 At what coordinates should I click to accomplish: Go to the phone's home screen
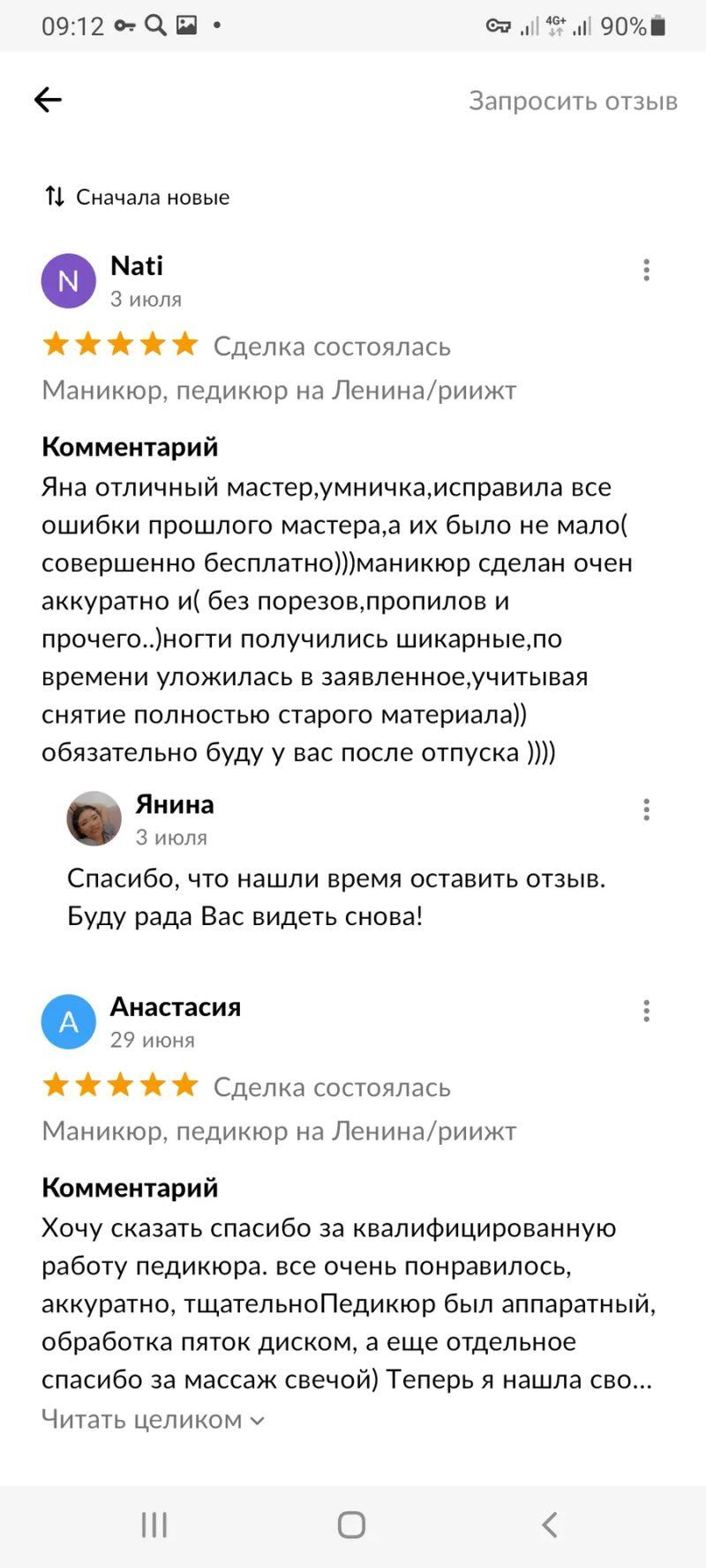coord(351,1525)
